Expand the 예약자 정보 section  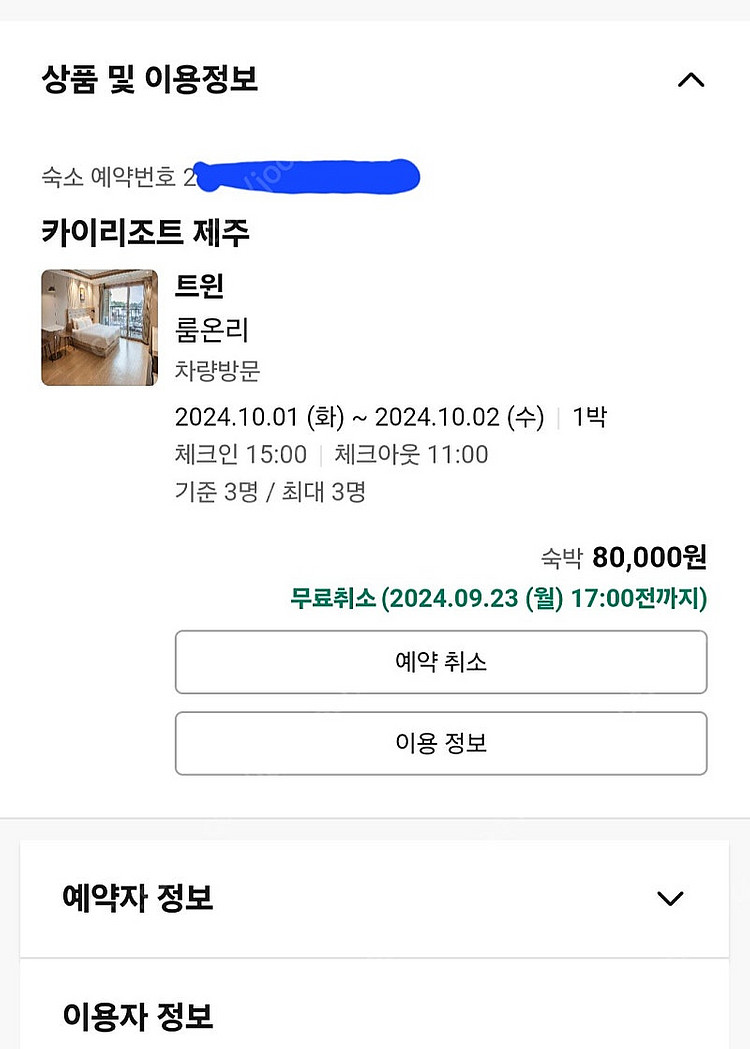[669, 898]
